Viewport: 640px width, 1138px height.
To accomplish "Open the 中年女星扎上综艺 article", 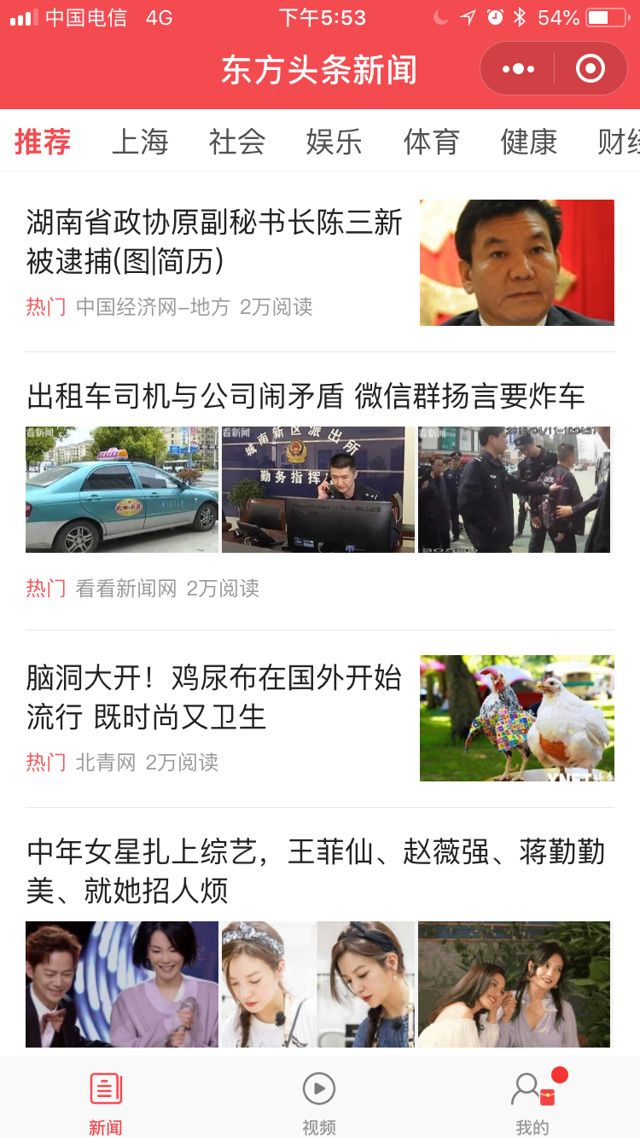I will 315,870.
